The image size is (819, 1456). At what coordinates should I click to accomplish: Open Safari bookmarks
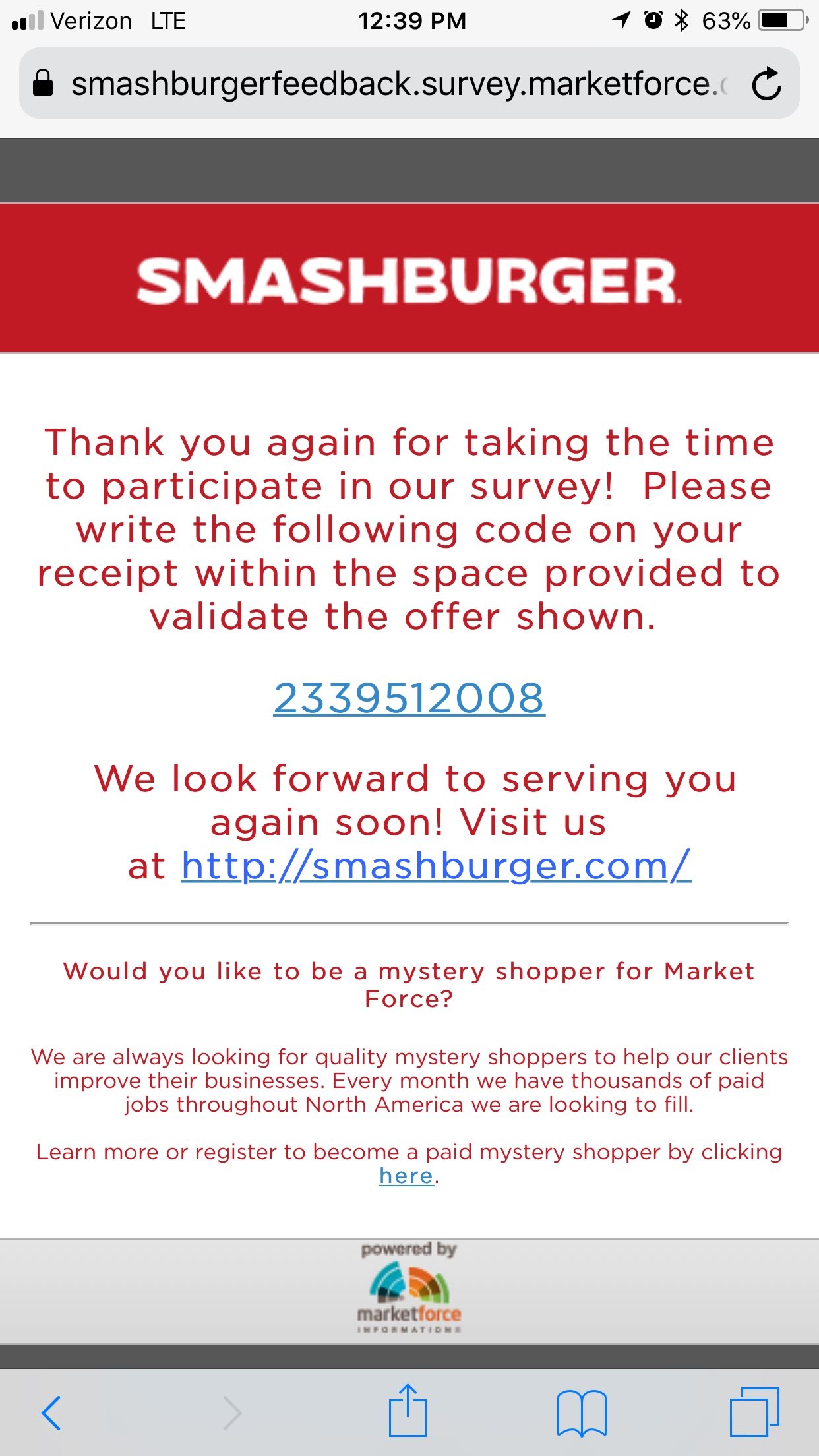[582, 1412]
